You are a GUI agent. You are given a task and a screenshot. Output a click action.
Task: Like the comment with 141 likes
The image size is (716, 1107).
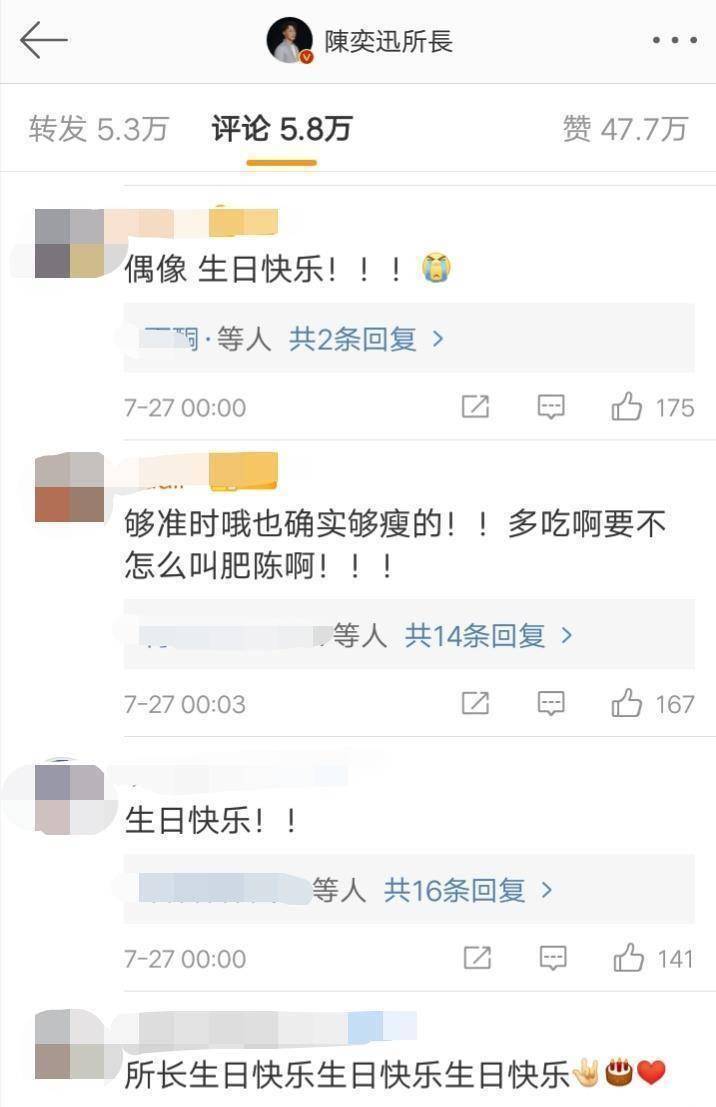(629, 959)
